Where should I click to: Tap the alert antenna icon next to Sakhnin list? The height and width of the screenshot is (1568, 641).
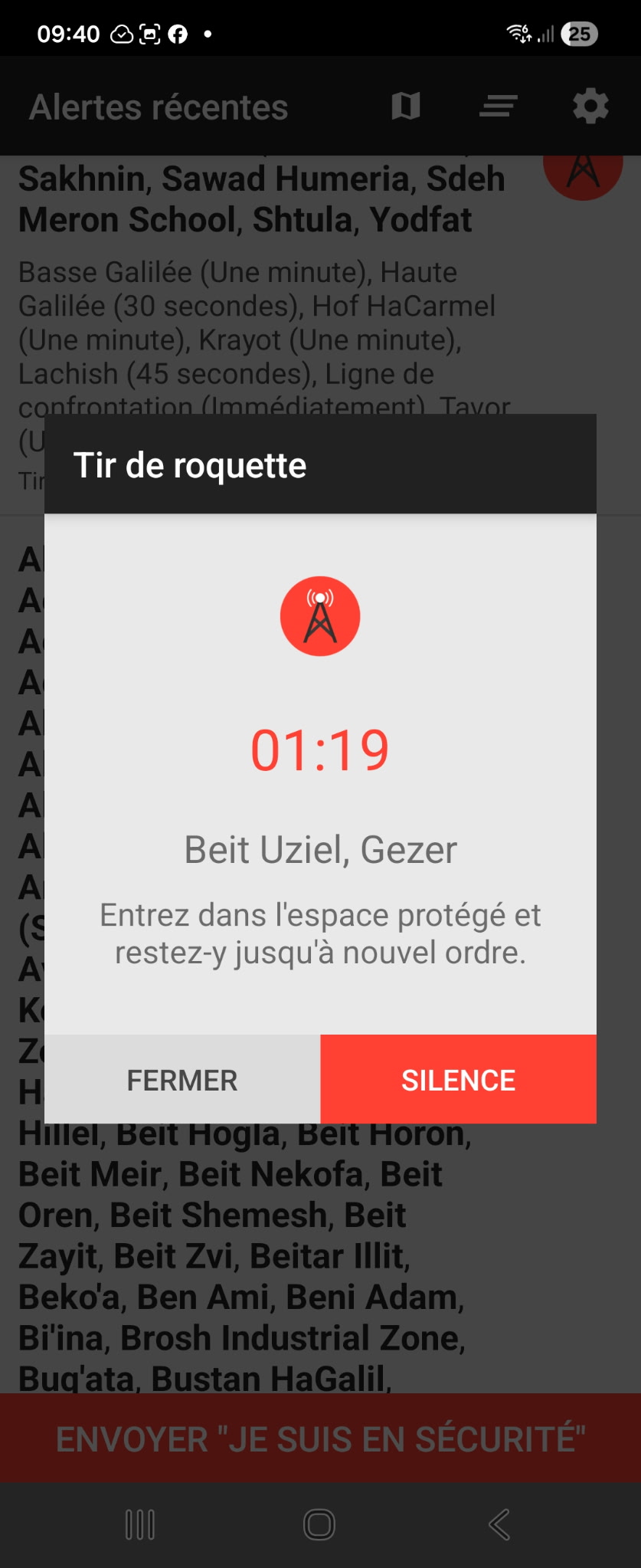click(583, 170)
